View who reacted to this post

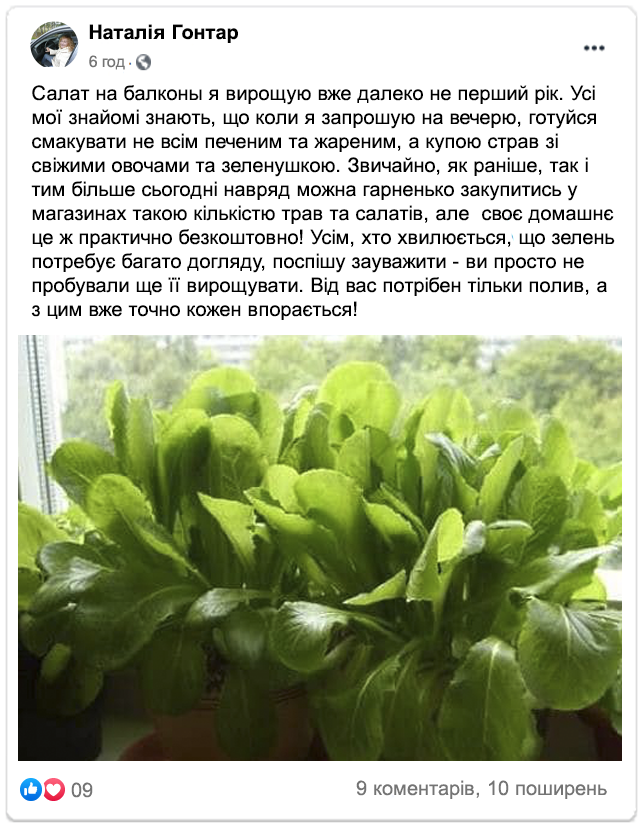coord(56,790)
